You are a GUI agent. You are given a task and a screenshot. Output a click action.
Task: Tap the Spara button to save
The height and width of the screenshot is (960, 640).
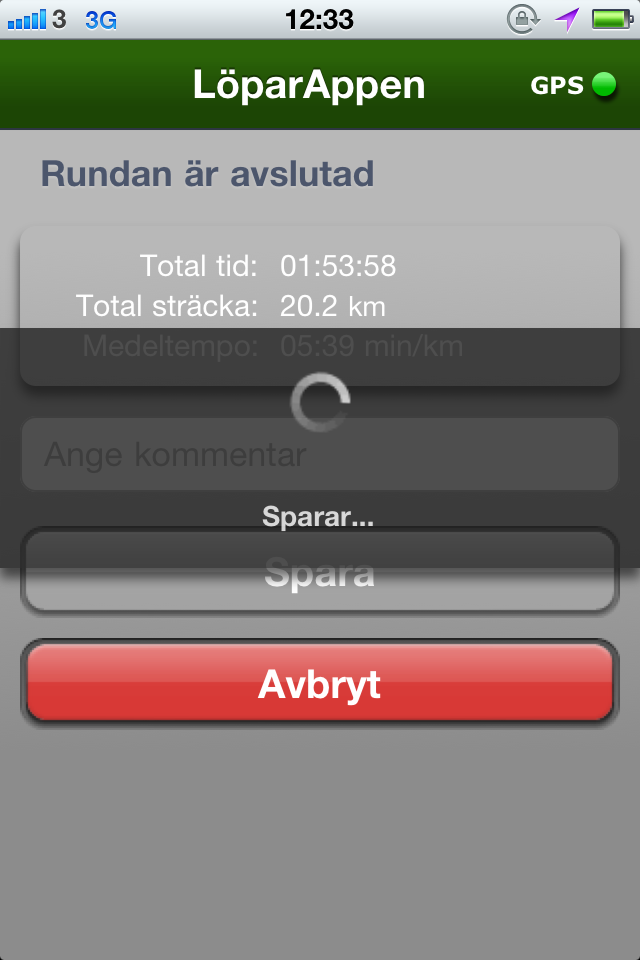point(319,573)
